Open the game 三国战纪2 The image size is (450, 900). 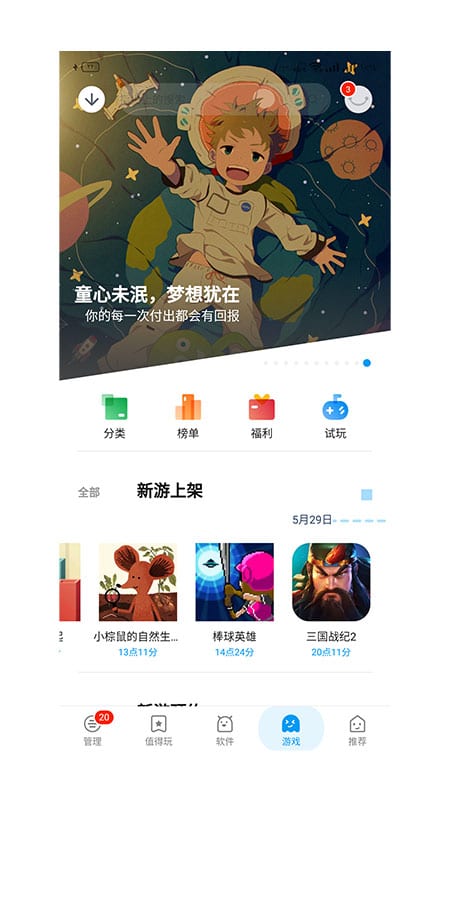tap(331, 600)
